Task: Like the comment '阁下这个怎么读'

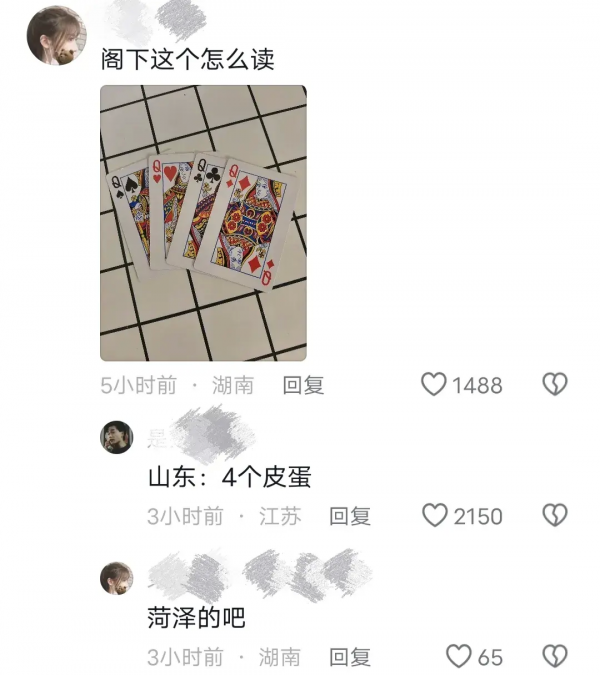Action: [x=434, y=385]
